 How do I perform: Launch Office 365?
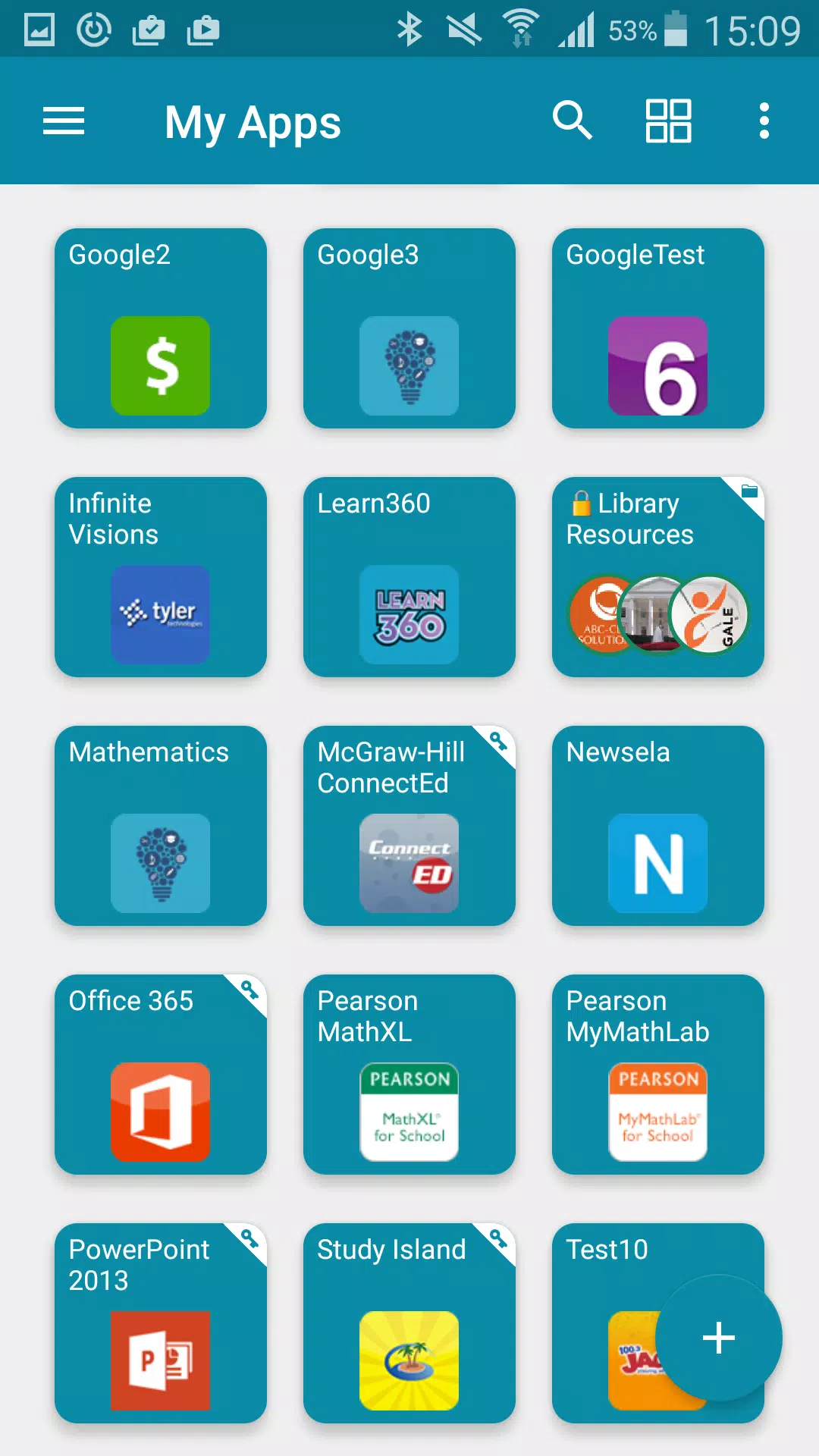pyautogui.click(x=161, y=1075)
